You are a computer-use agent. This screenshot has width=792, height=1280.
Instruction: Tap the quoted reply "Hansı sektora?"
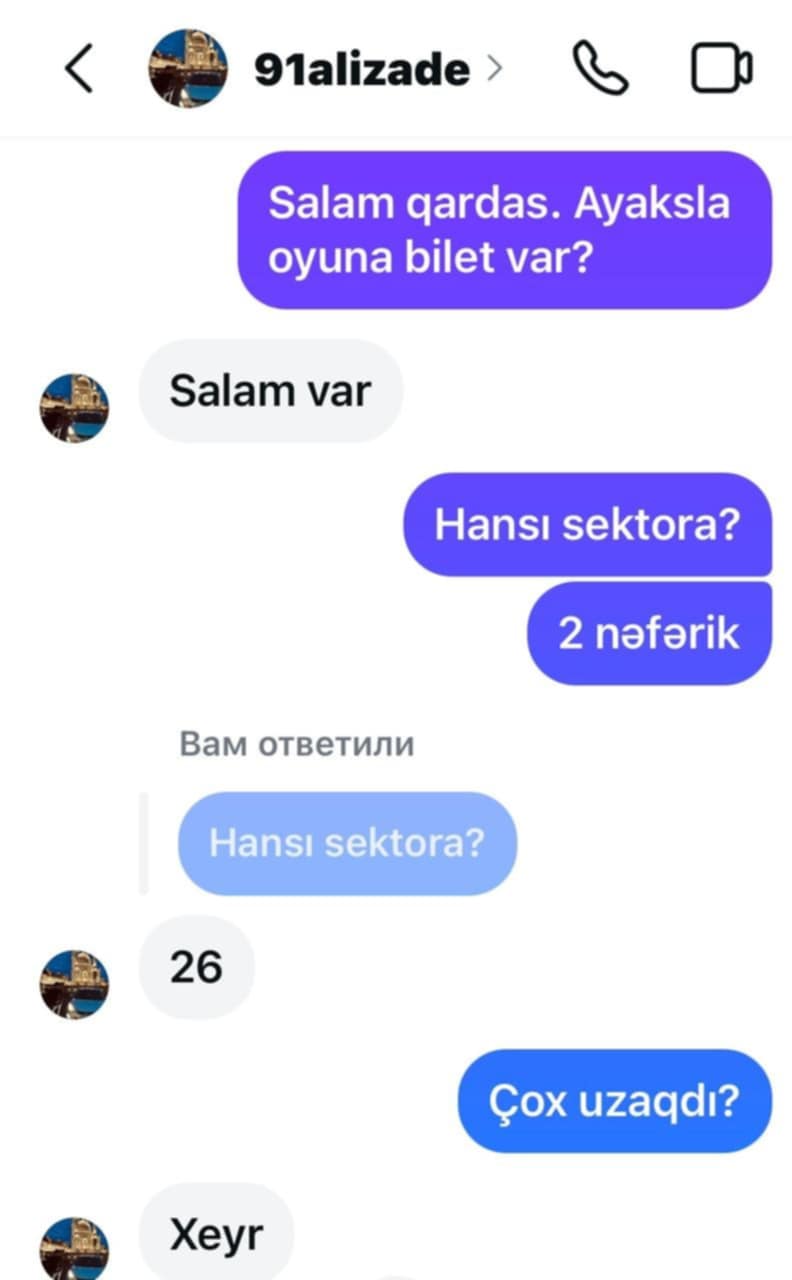[x=347, y=843]
